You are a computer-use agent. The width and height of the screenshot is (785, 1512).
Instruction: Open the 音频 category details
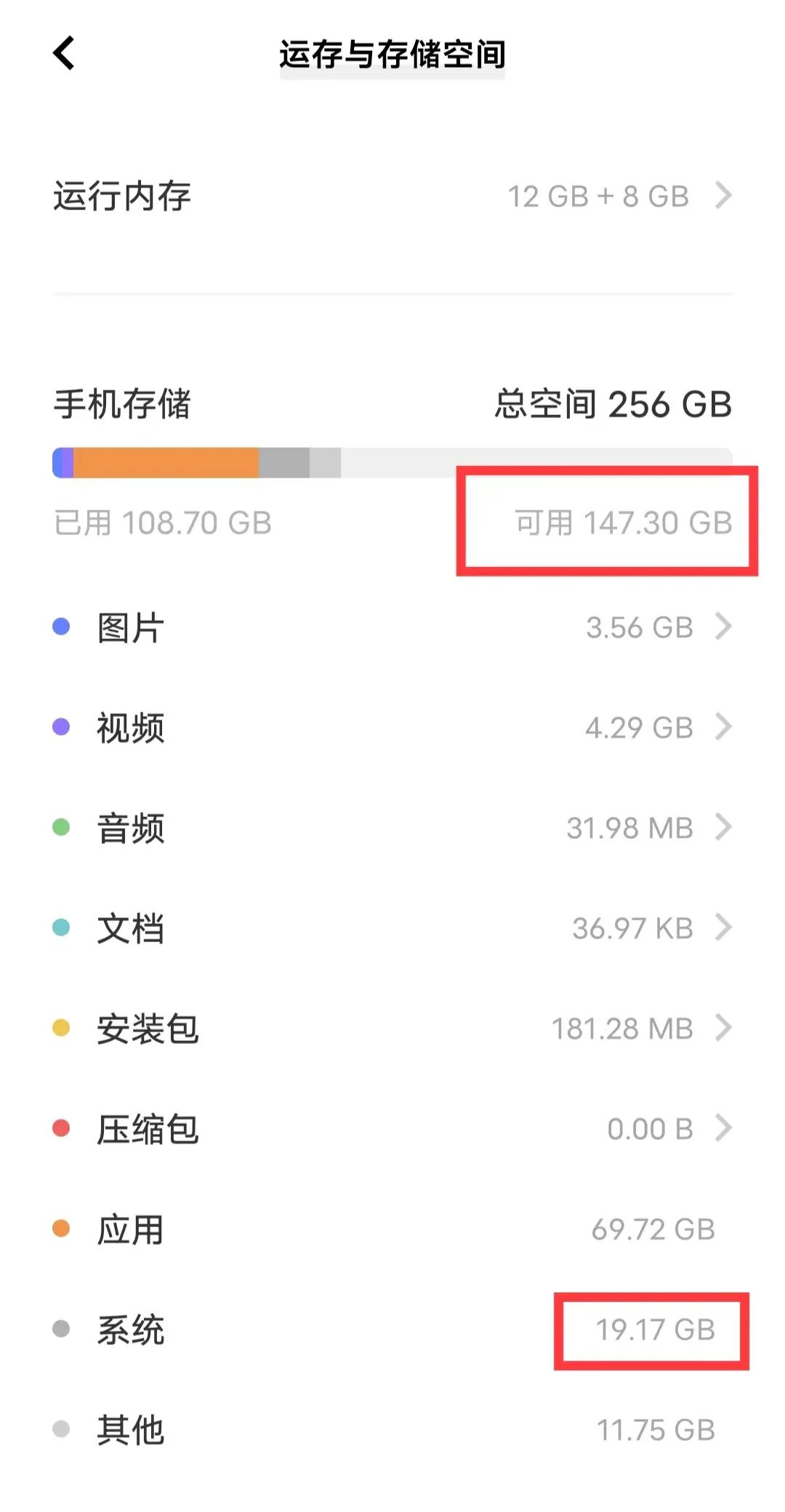coord(725,827)
